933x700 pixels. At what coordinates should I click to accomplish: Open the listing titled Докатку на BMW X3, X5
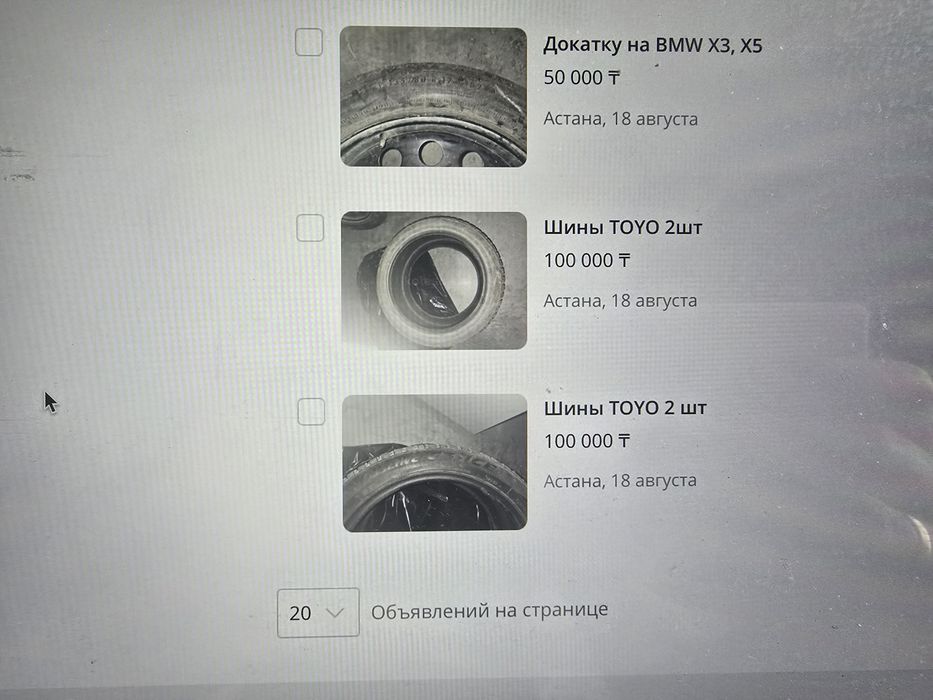tap(653, 45)
